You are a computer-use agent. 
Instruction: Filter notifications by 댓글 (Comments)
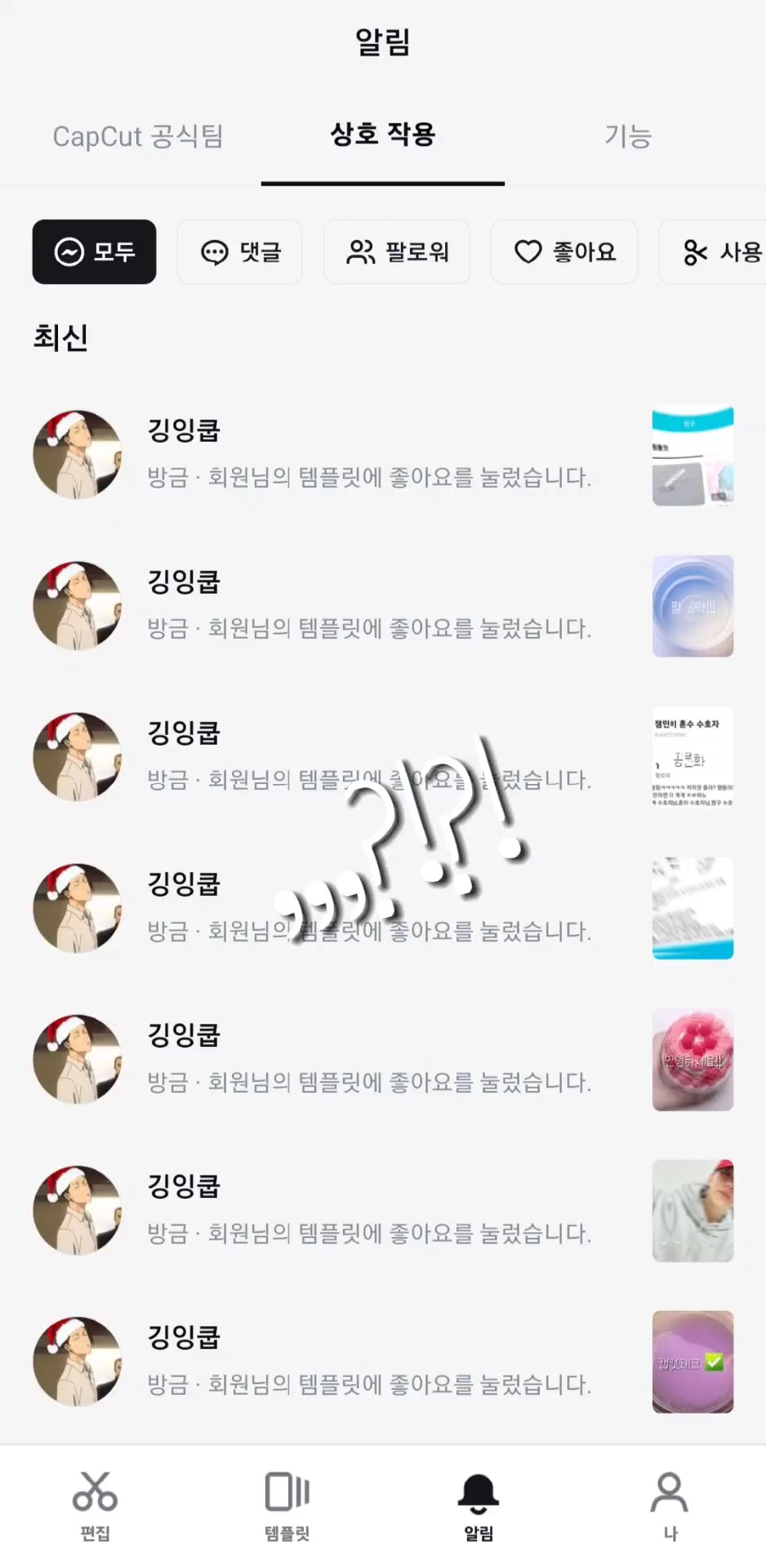pyautogui.click(x=239, y=252)
